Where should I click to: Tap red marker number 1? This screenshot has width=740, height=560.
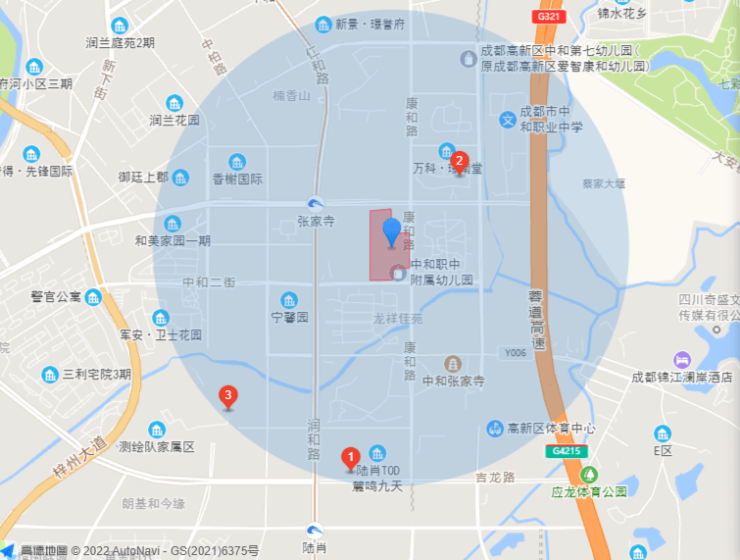(x=350, y=457)
